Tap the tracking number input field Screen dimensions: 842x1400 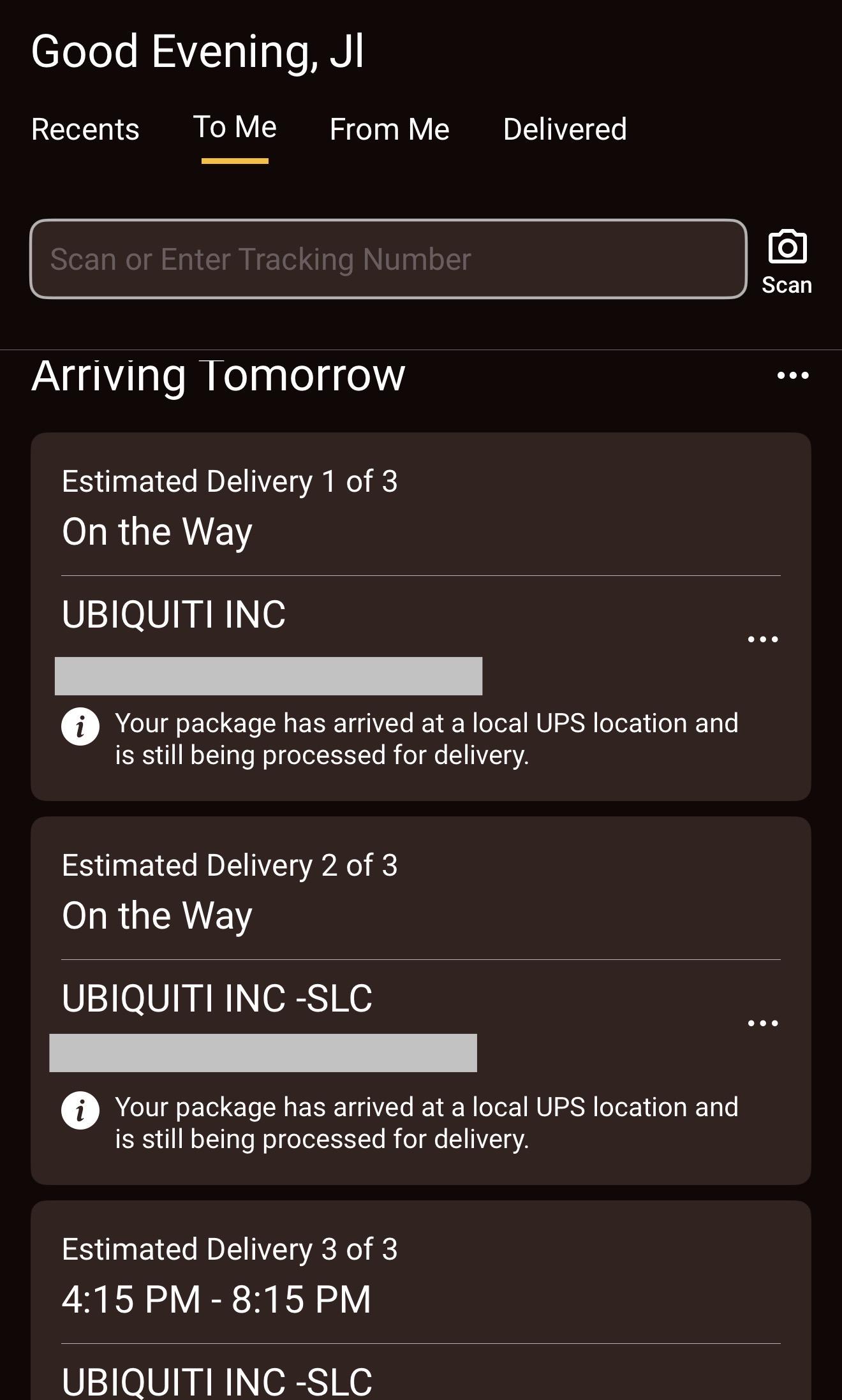point(388,259)
